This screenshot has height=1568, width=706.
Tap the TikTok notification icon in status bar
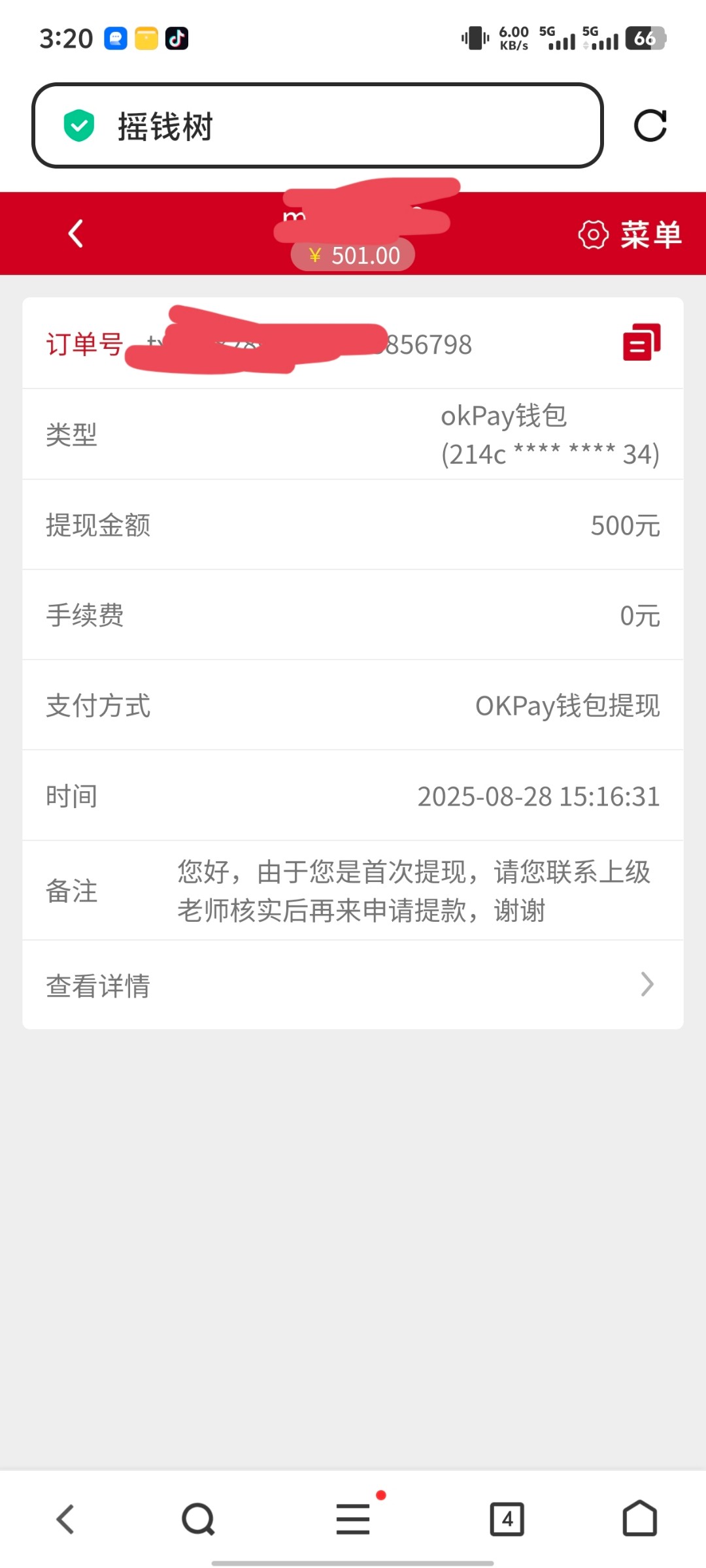(x=176, y=37)
